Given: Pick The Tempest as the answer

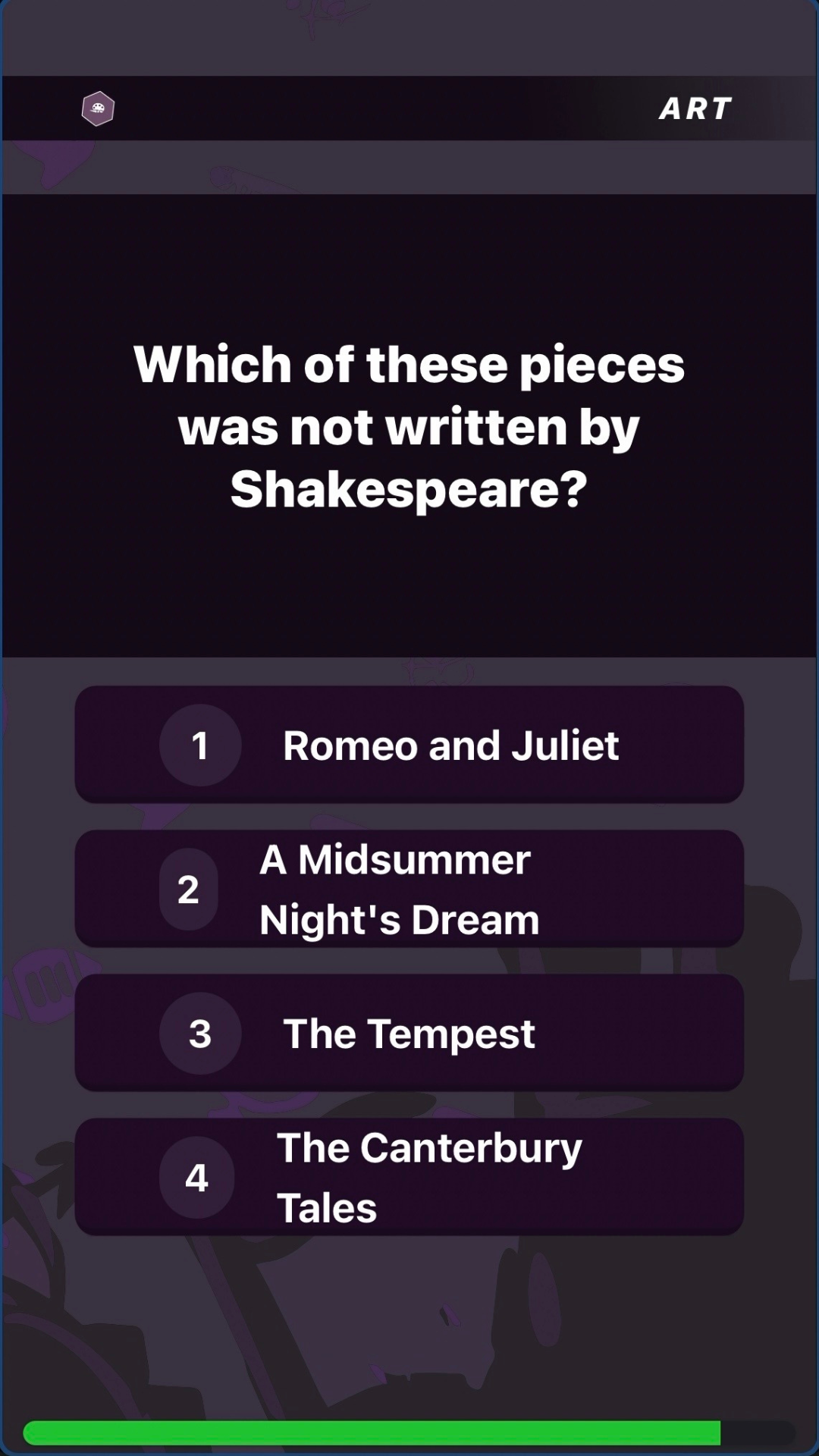Looking at the screenshot, I should coord(409,1033).
